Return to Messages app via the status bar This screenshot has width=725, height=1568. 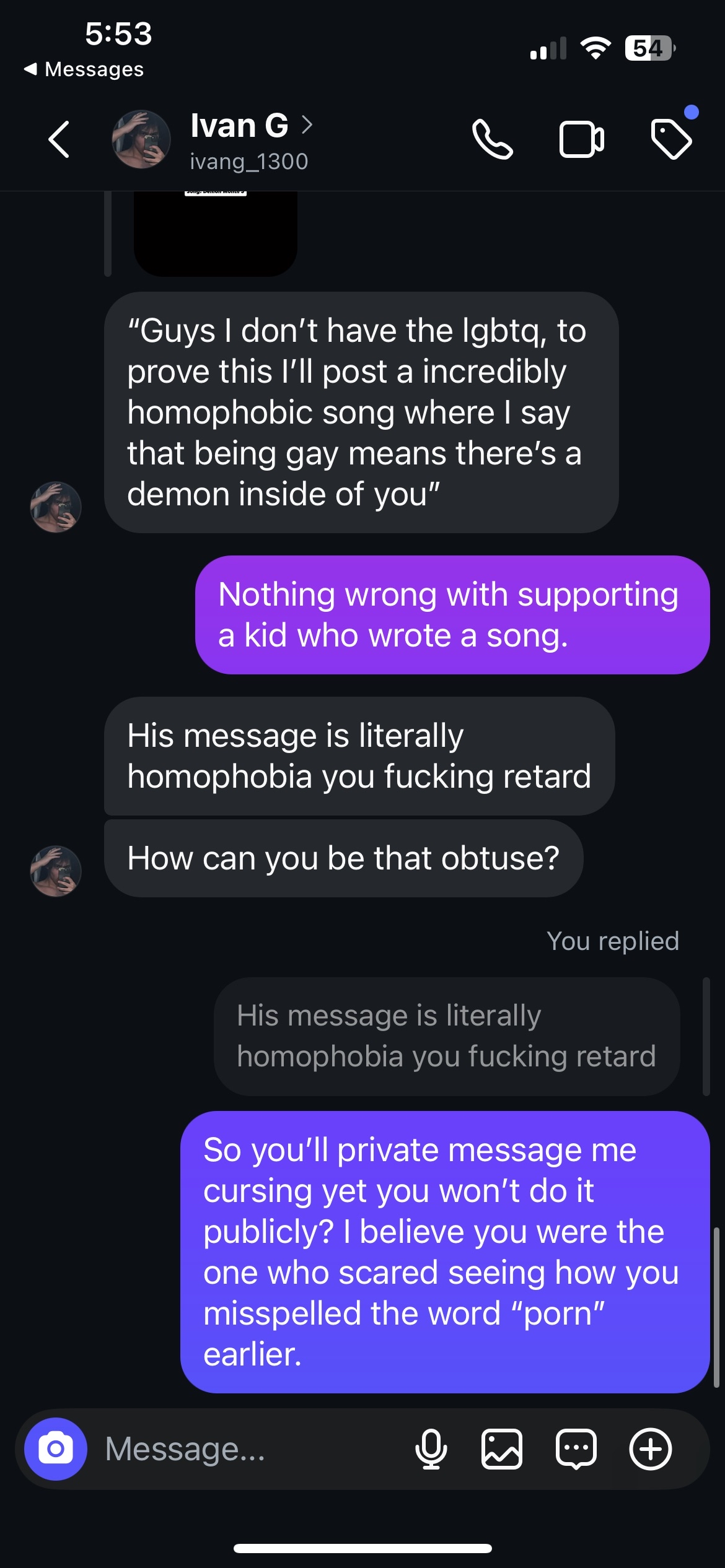click(x=84, y=69)
